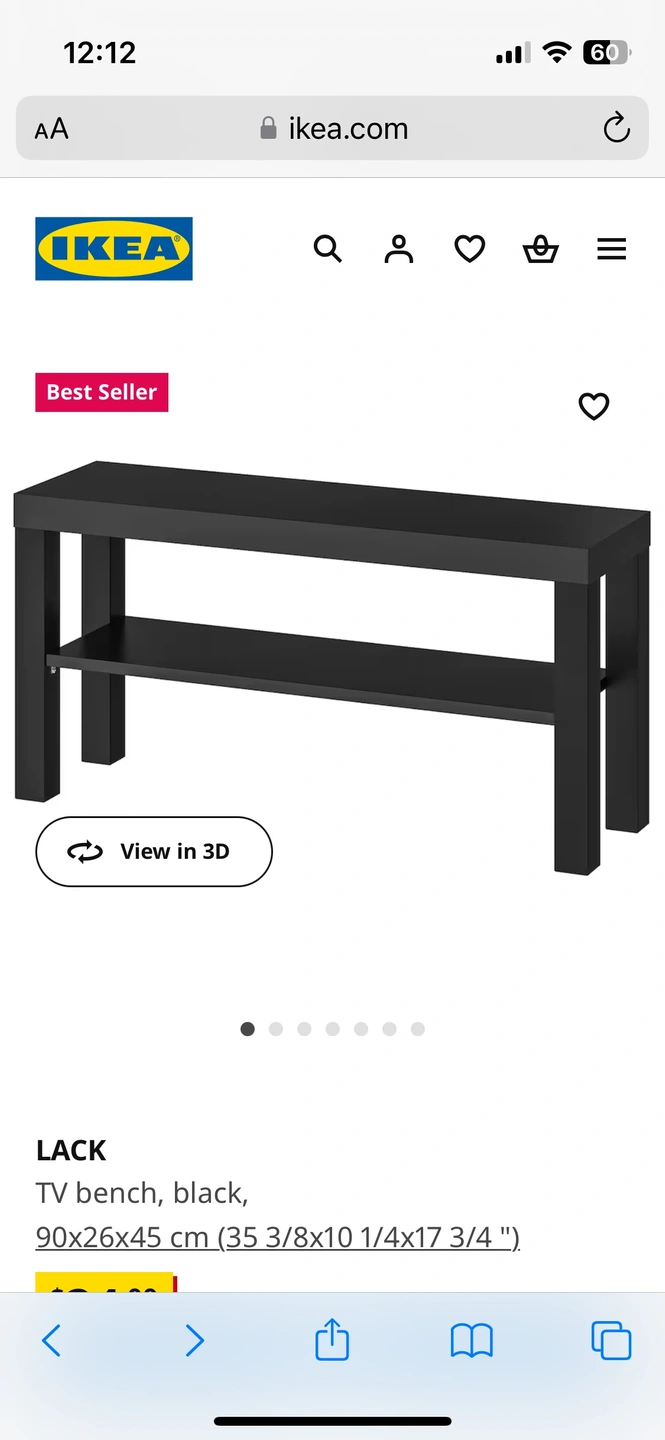Go back to the previous page
The height and width of the screenshot is (1440, 665).
point(52,1340)
